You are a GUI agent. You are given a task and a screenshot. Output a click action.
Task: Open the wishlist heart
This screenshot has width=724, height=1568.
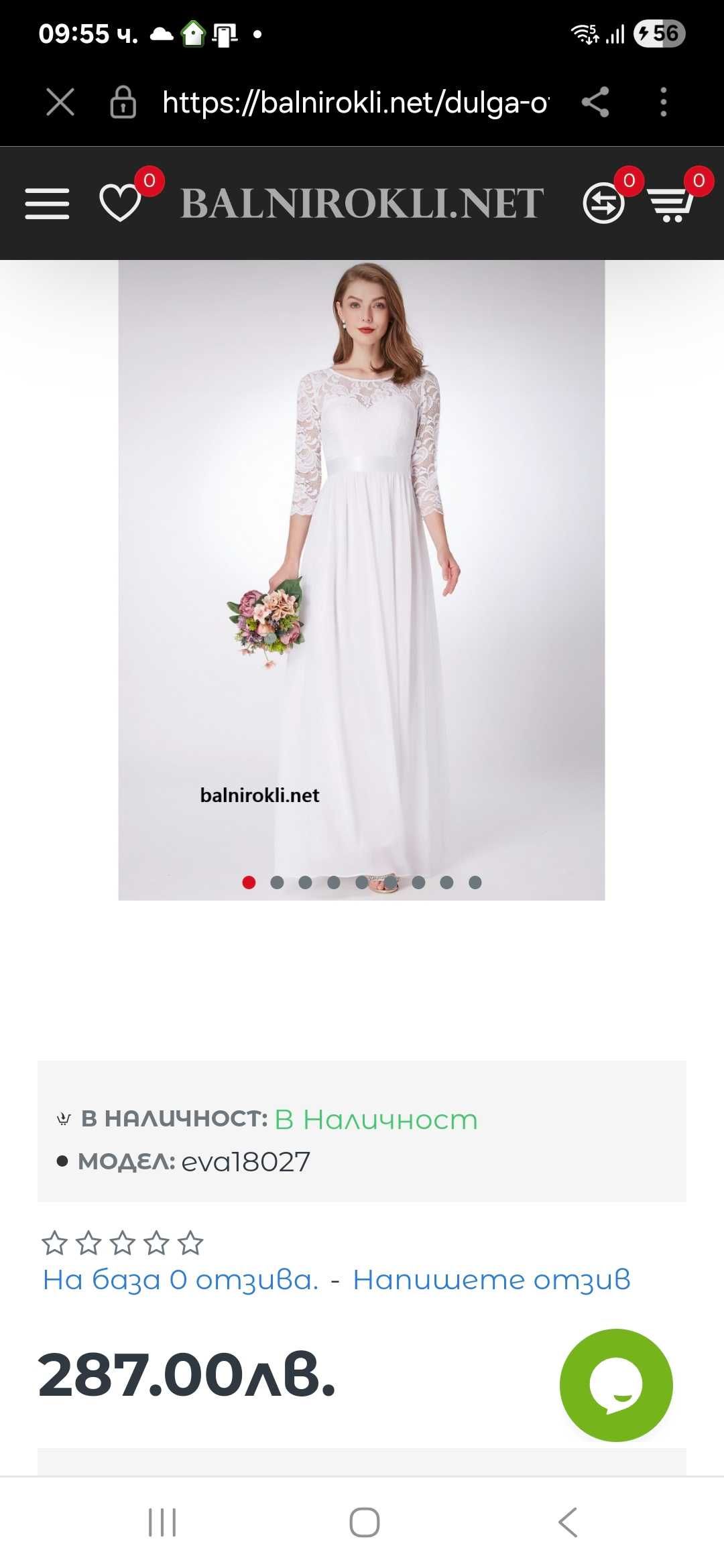tap(120, 202)
